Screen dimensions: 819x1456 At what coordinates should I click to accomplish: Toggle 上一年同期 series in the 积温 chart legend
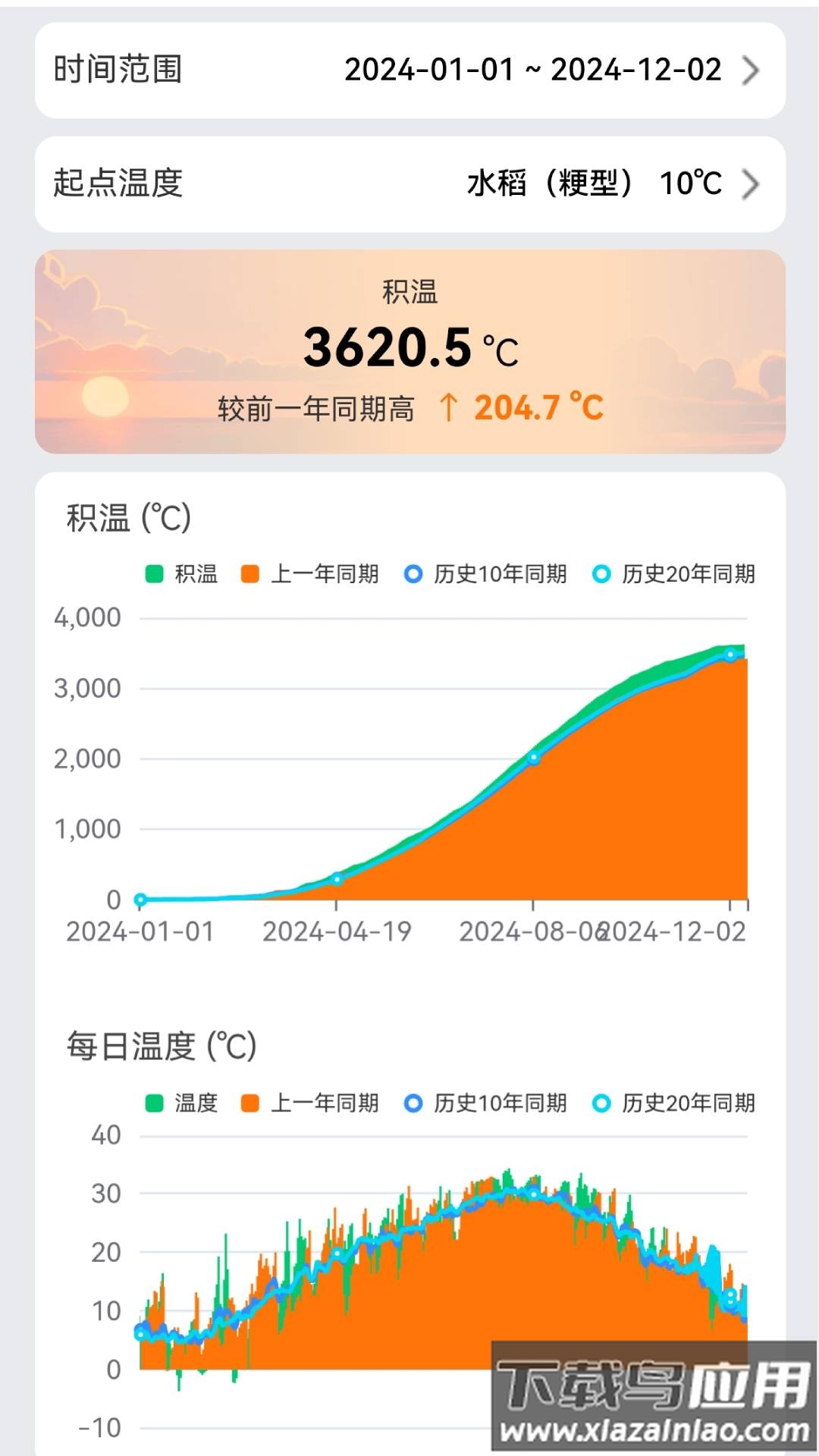[310, 574]
